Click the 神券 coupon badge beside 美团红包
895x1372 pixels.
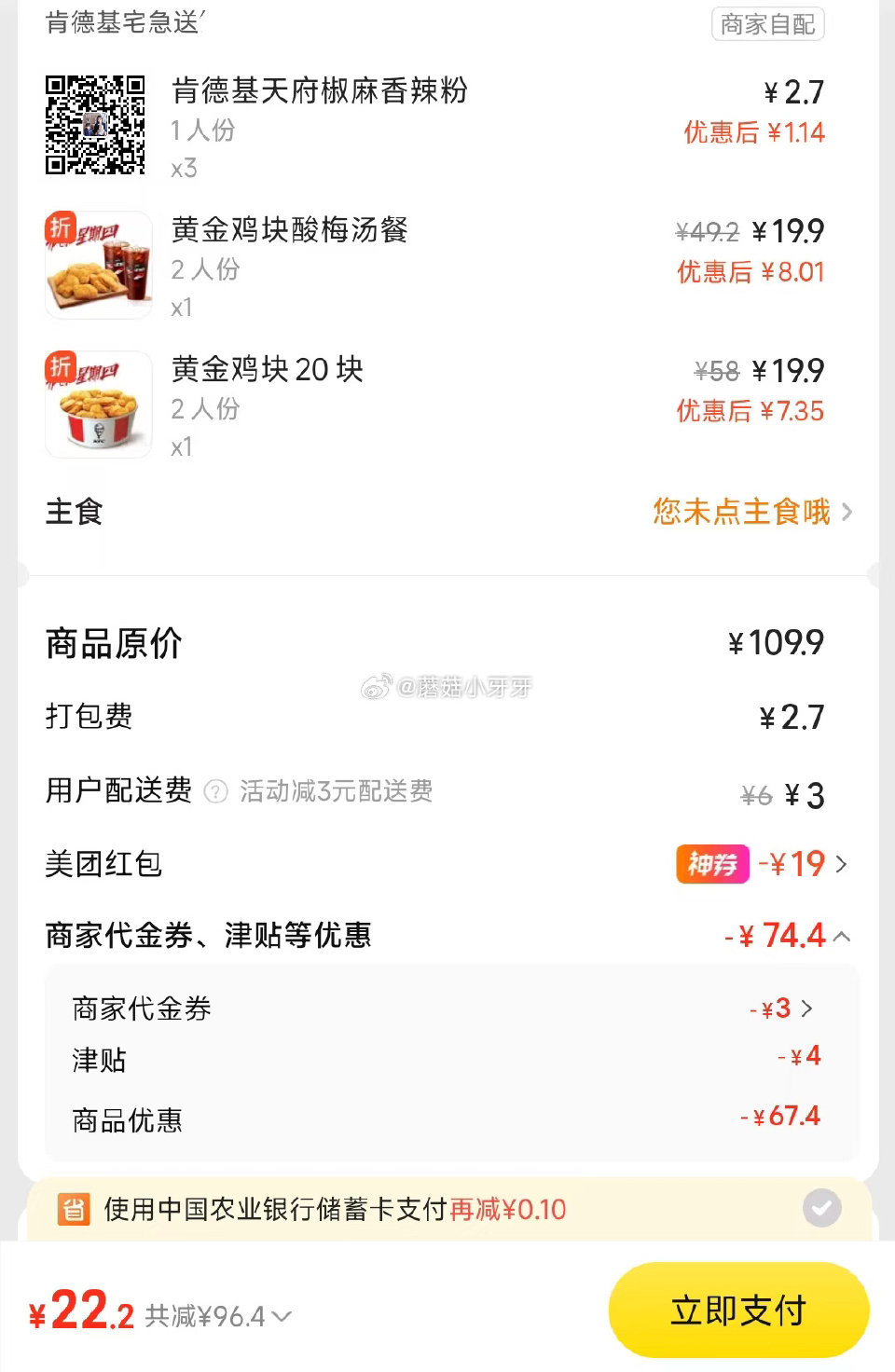[x=712, y=864]
